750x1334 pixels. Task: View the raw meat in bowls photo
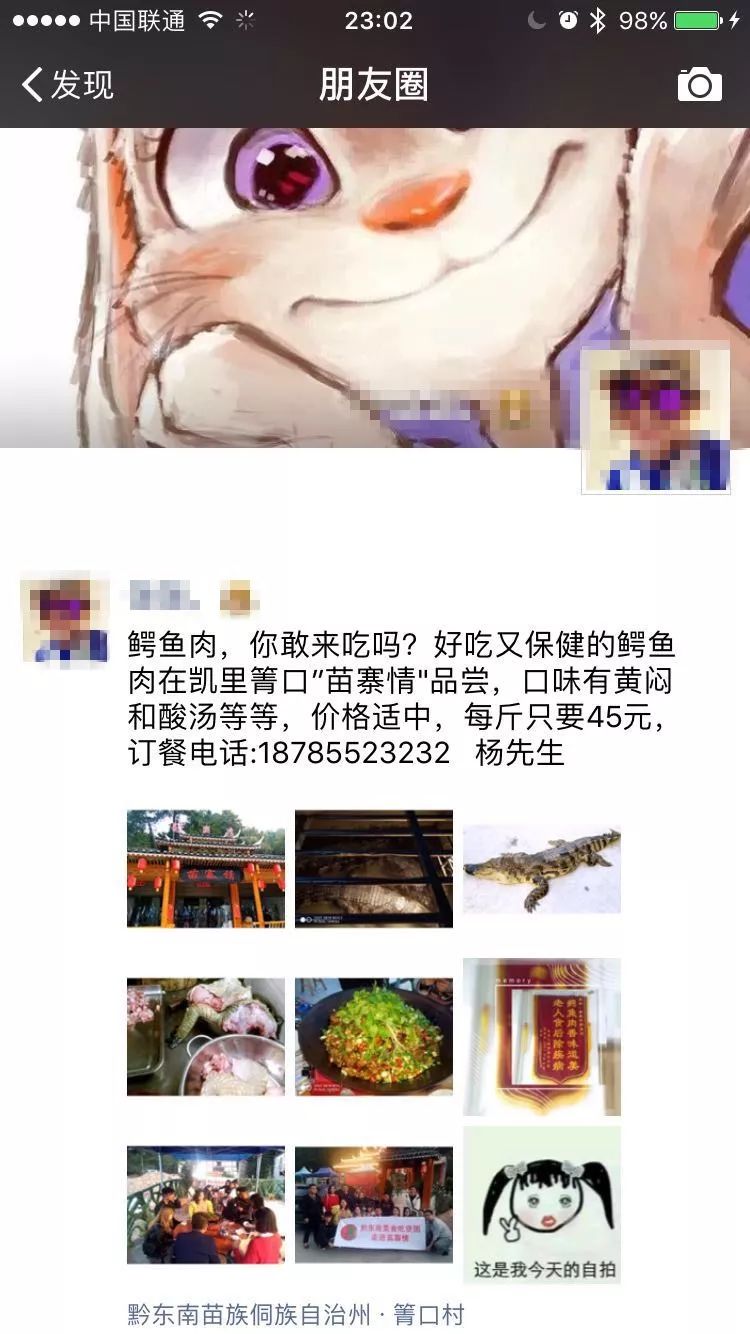tap(206, 1037)
